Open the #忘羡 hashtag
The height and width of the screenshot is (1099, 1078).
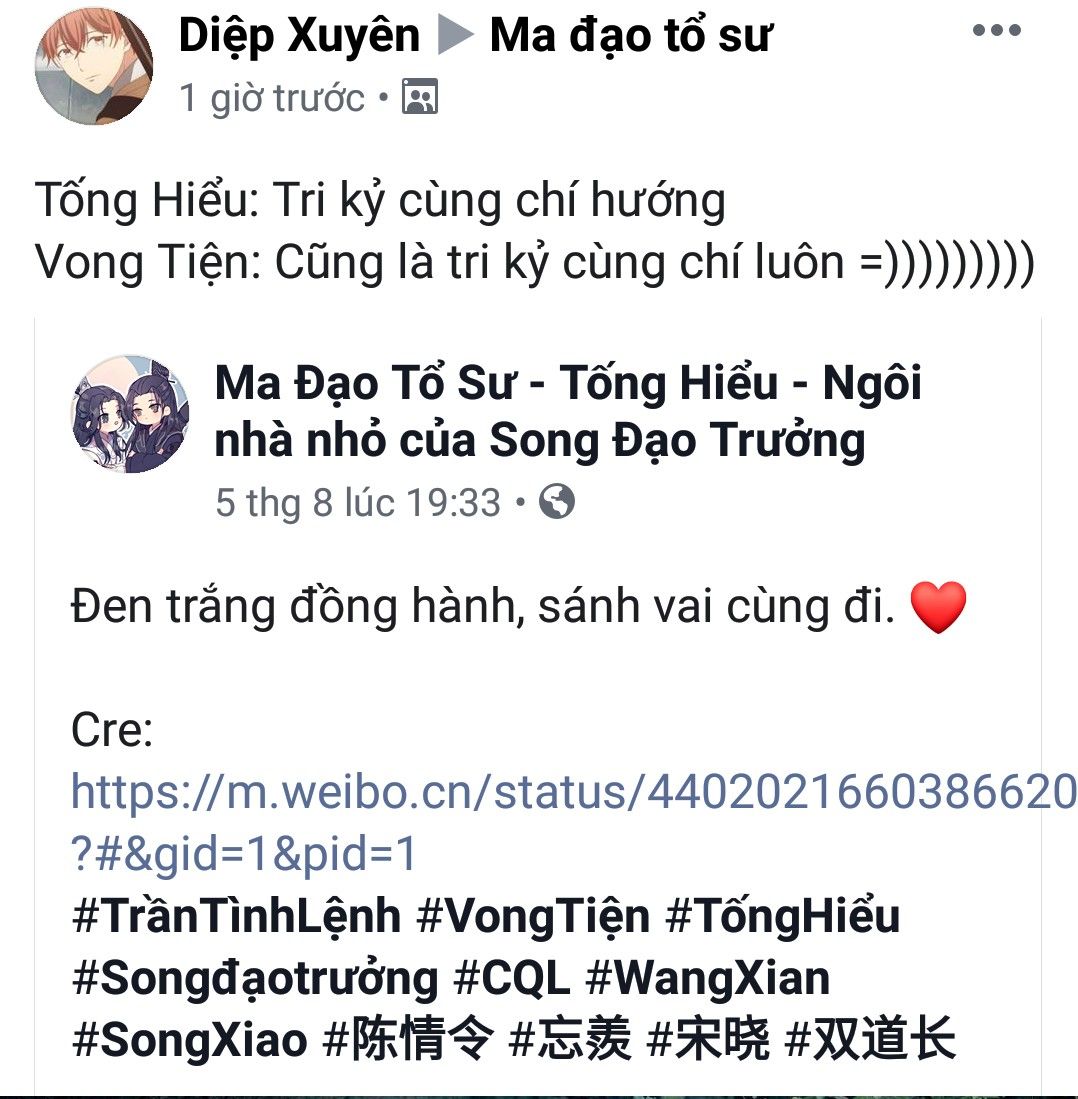[x=570, y=1039]
